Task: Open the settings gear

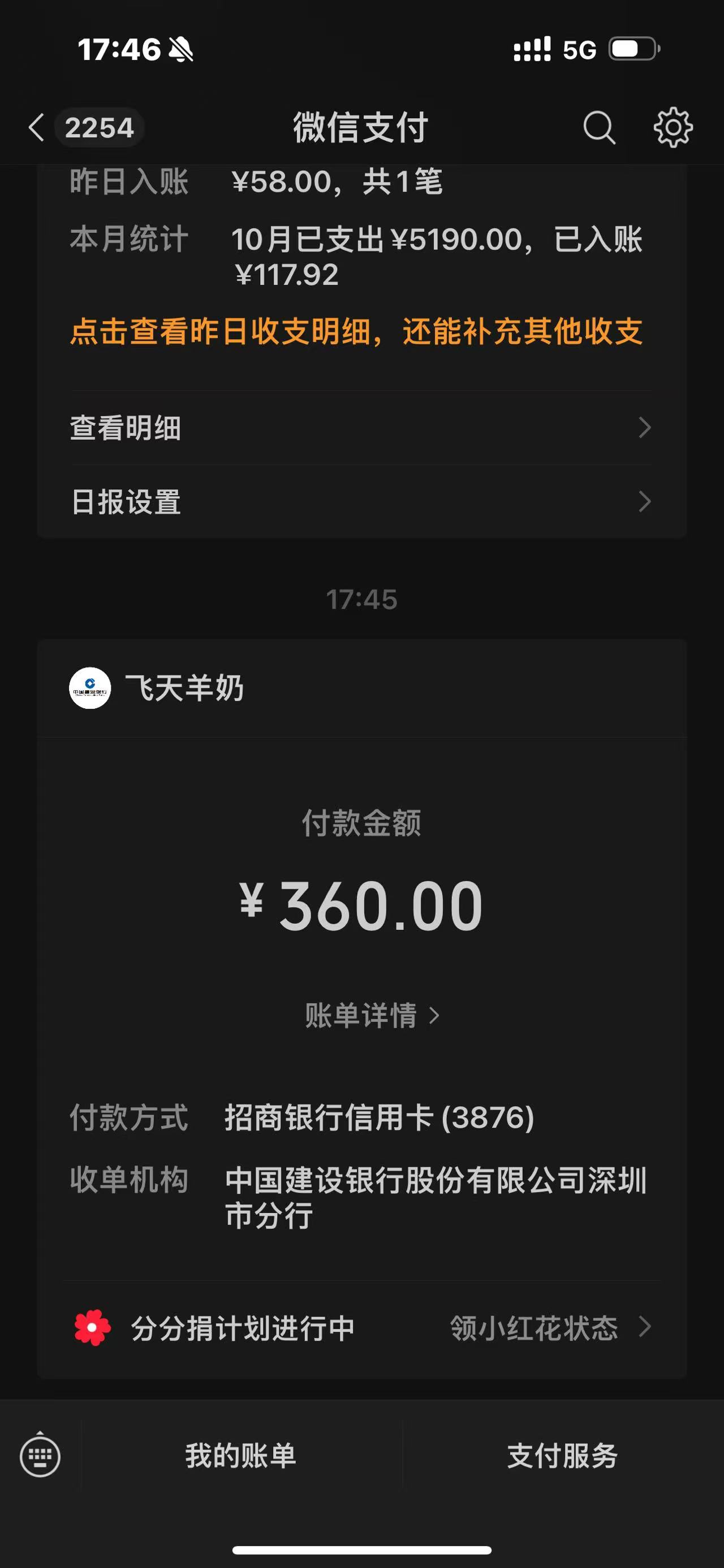Action: pyautogui.click(x=673, y=128)
